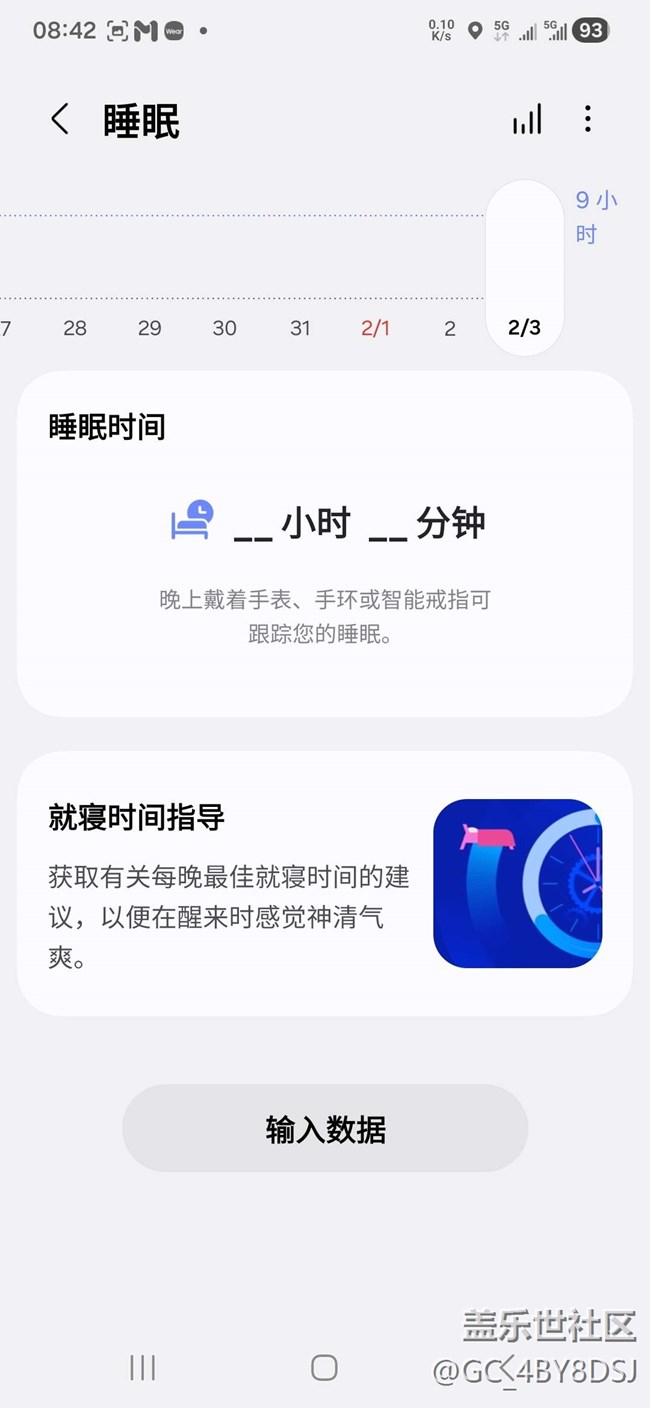
Task: Open the three-dot overflow menu
Action: tap(587, 120)
